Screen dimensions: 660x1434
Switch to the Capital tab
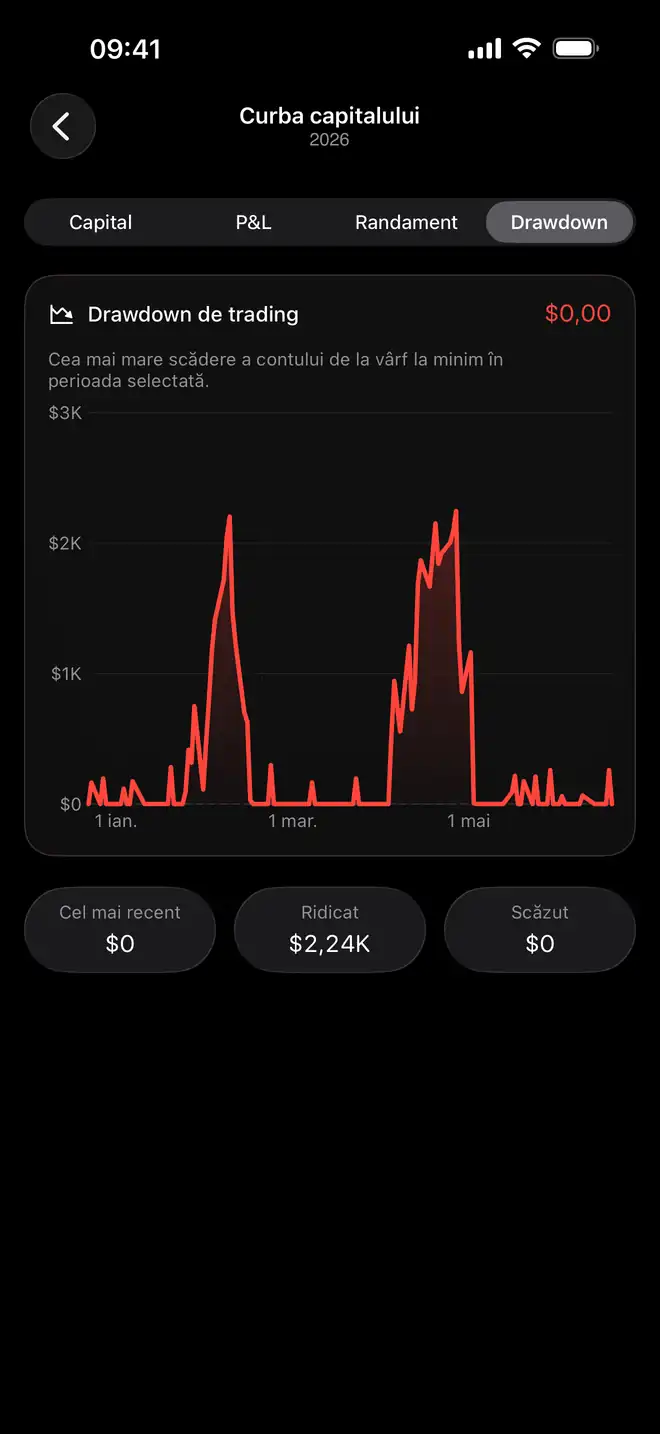click(100, 222)
